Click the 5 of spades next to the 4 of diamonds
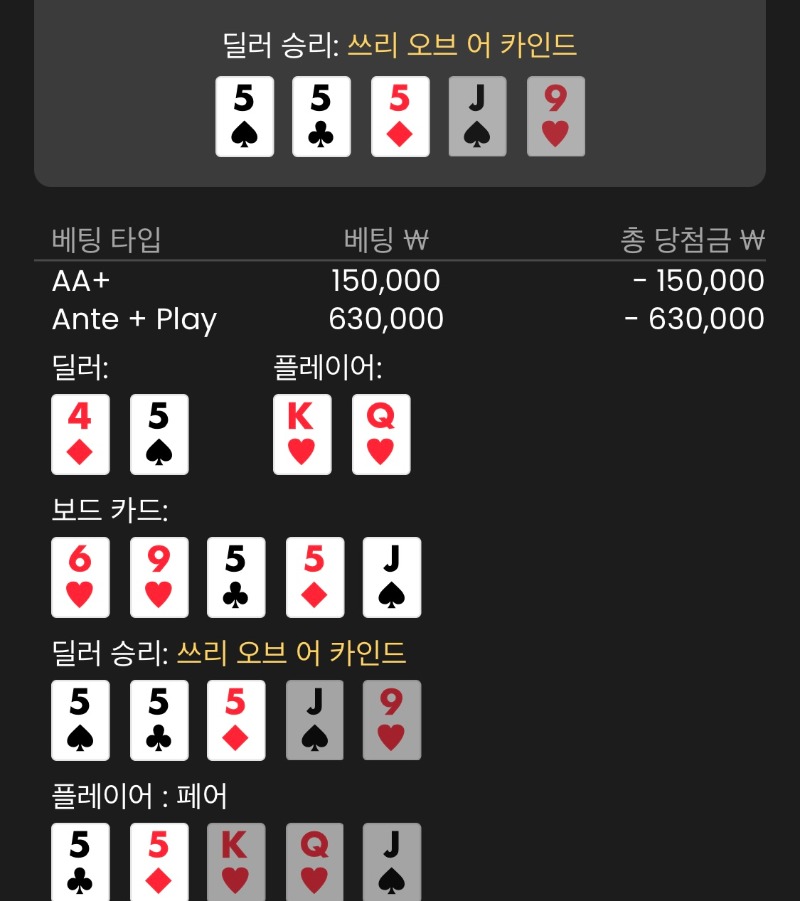This screenshot has height=901, width=800. 158,435
